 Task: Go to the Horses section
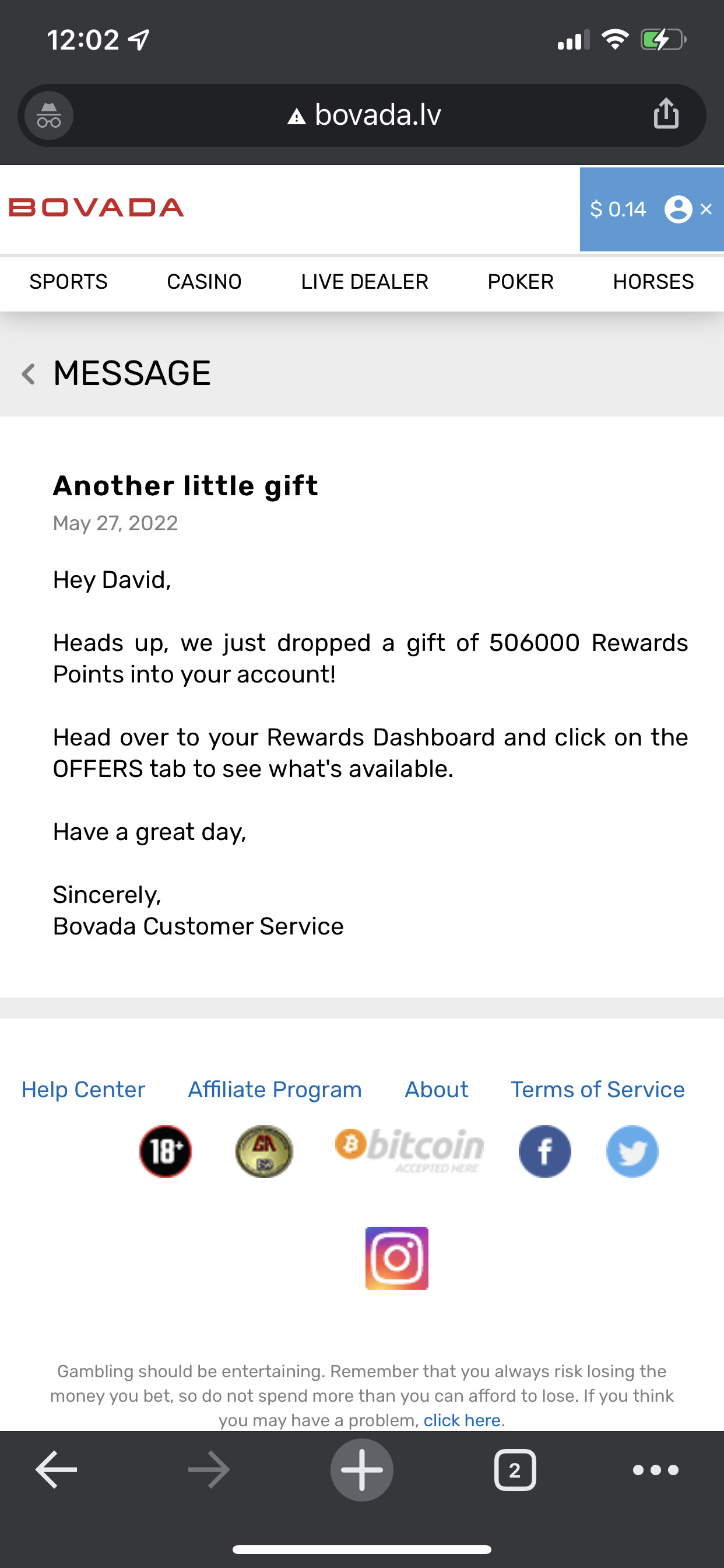[x=653, y=282]
